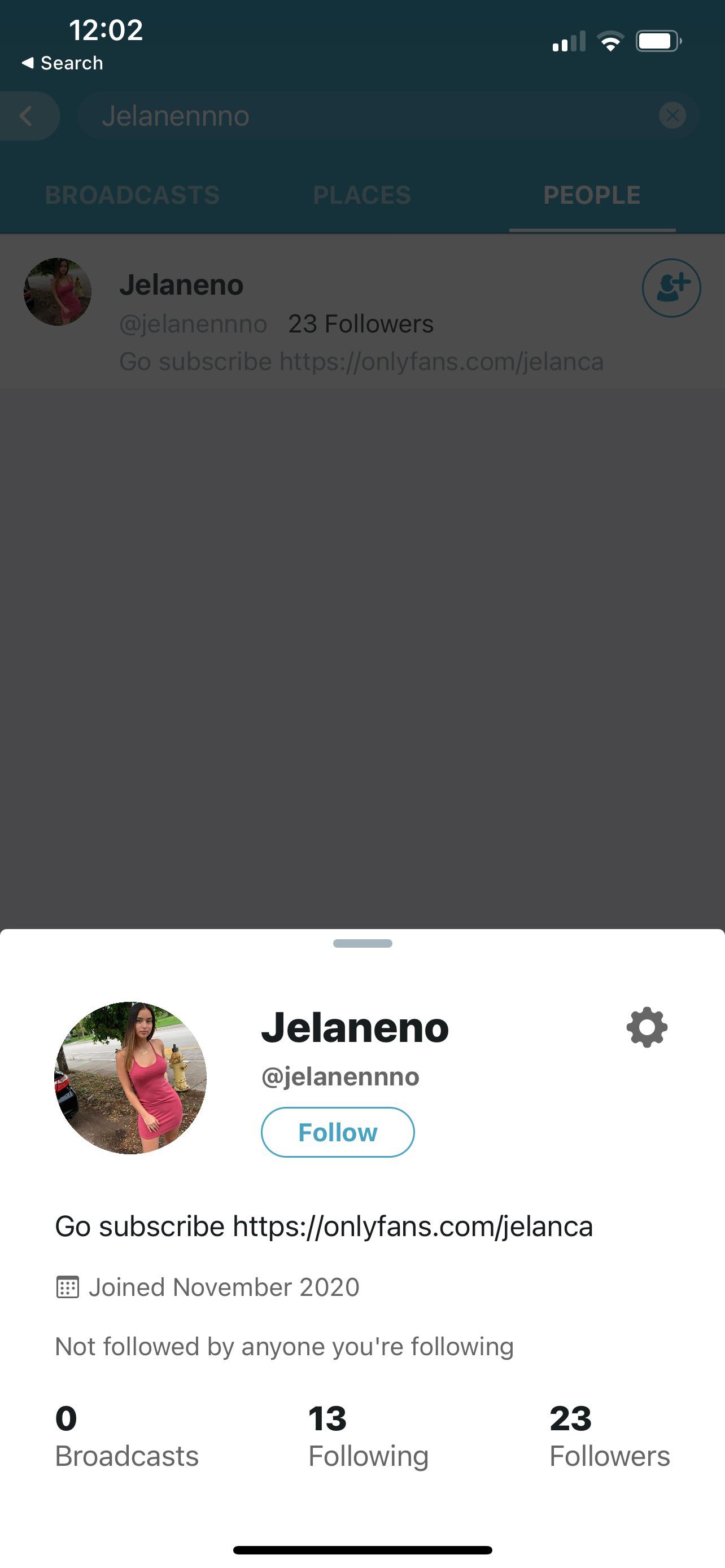Clear the search field with the X icon
The image size is (725, 1568).
coord(672,116)
